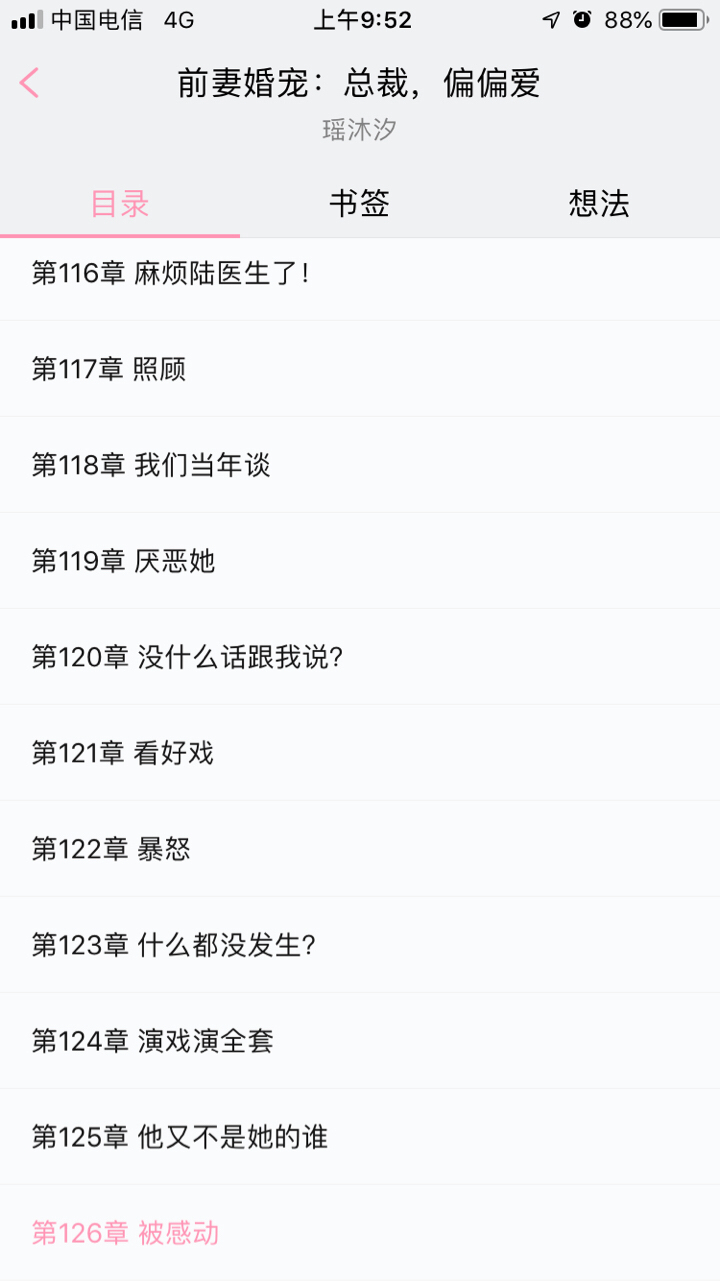720x1281 pixels.
Task: Read 第125章 他又不是她的谁
Action: [x=180, y=1137]
